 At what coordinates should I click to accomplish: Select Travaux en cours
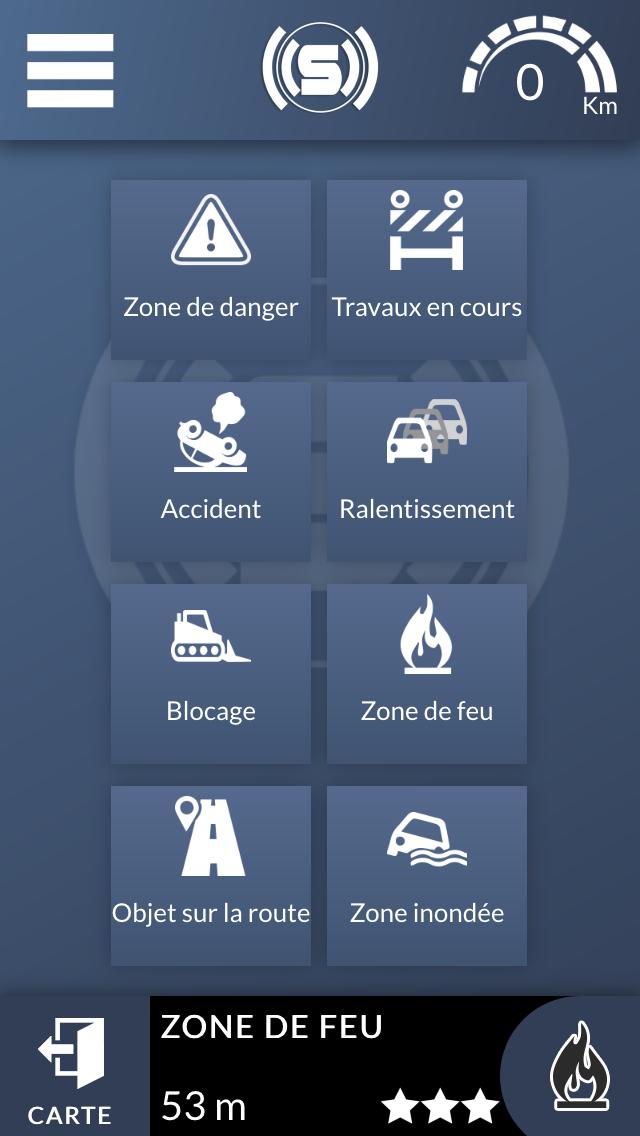coord(427,270)
